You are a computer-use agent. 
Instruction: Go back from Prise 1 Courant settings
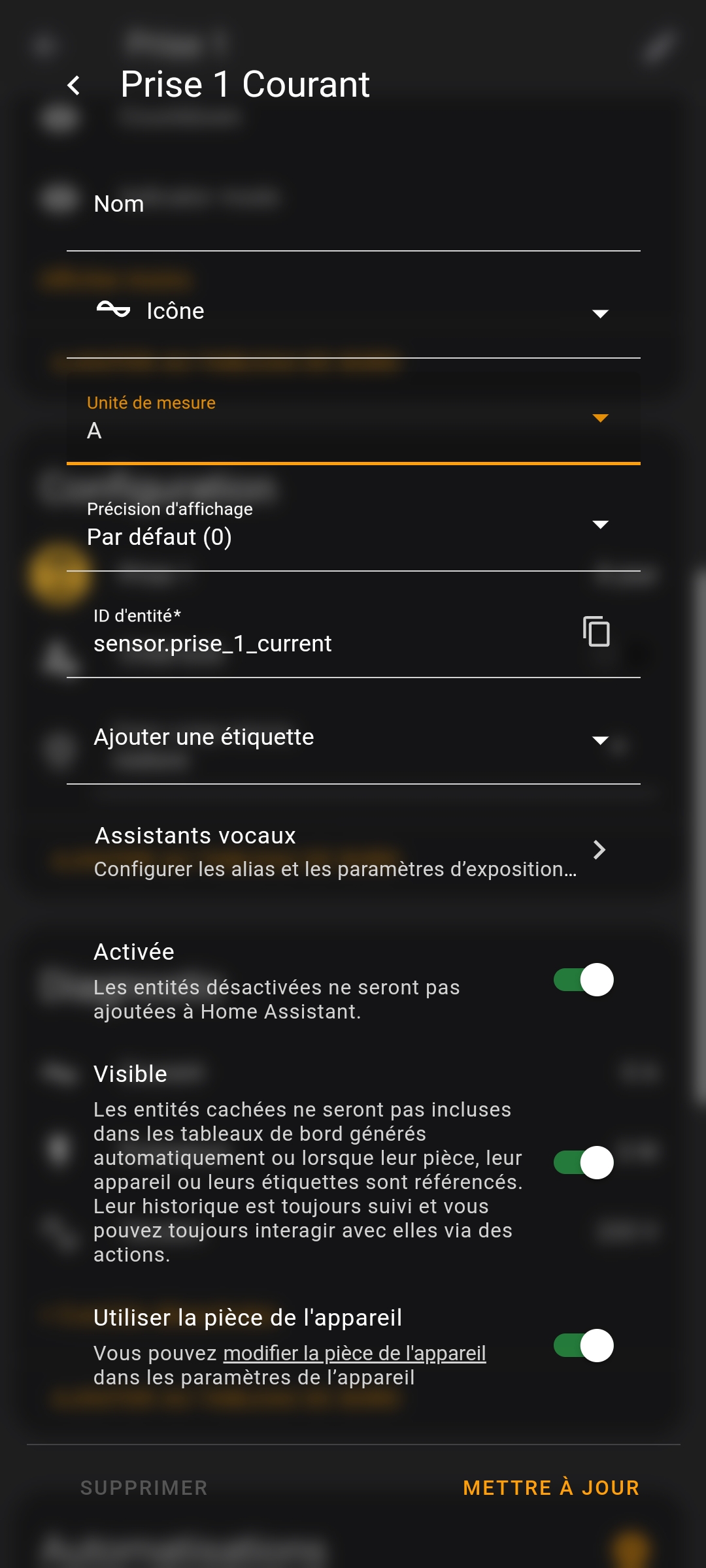(x=75, y=85)
